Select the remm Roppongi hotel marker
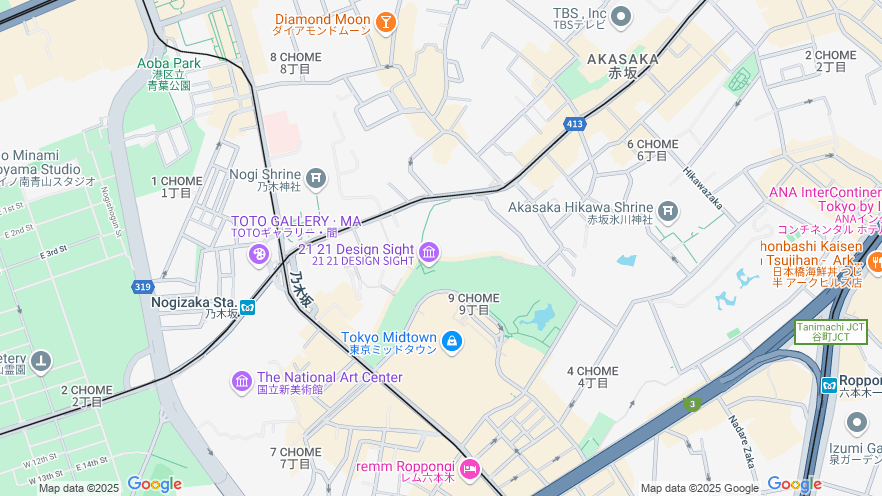The image size is (882, 496). (470, 469)
